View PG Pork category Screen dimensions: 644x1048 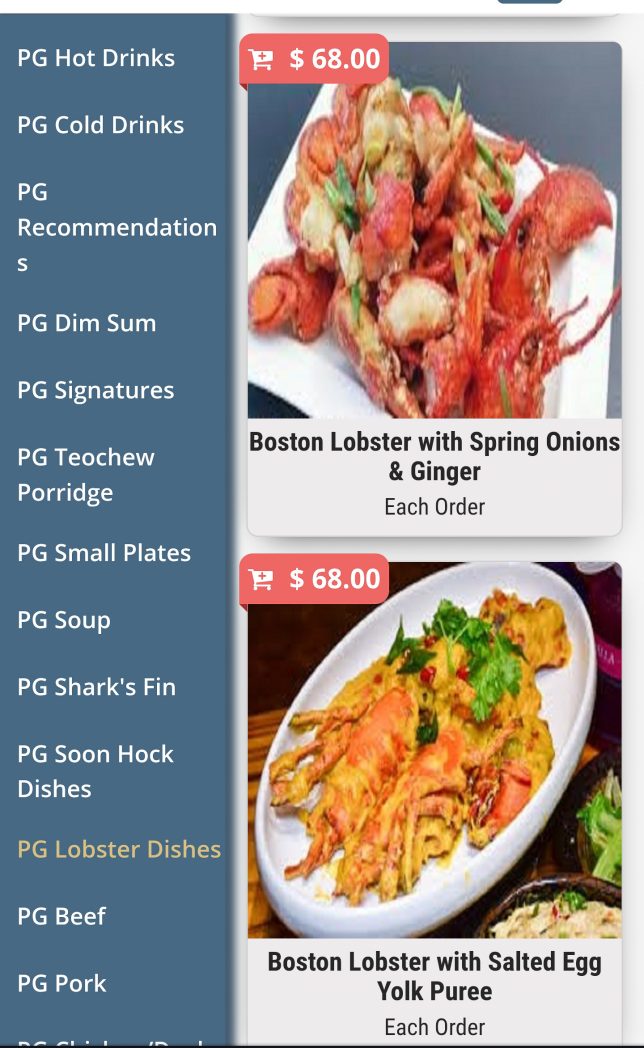click(62, 983)
